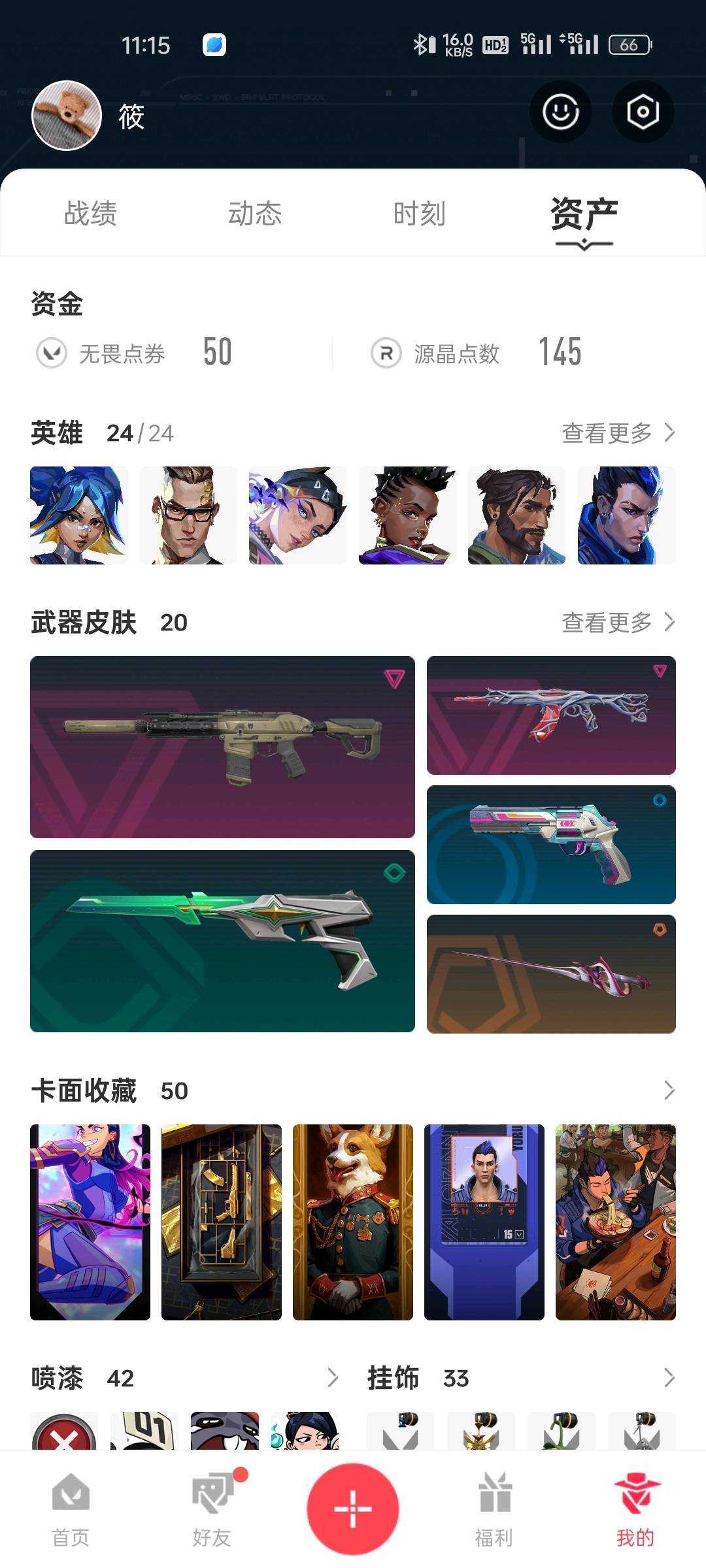The width and height of the screenshot is (706, 1568).
Task: View more weapon skins via 查看更多
Action: pos(618,622)
